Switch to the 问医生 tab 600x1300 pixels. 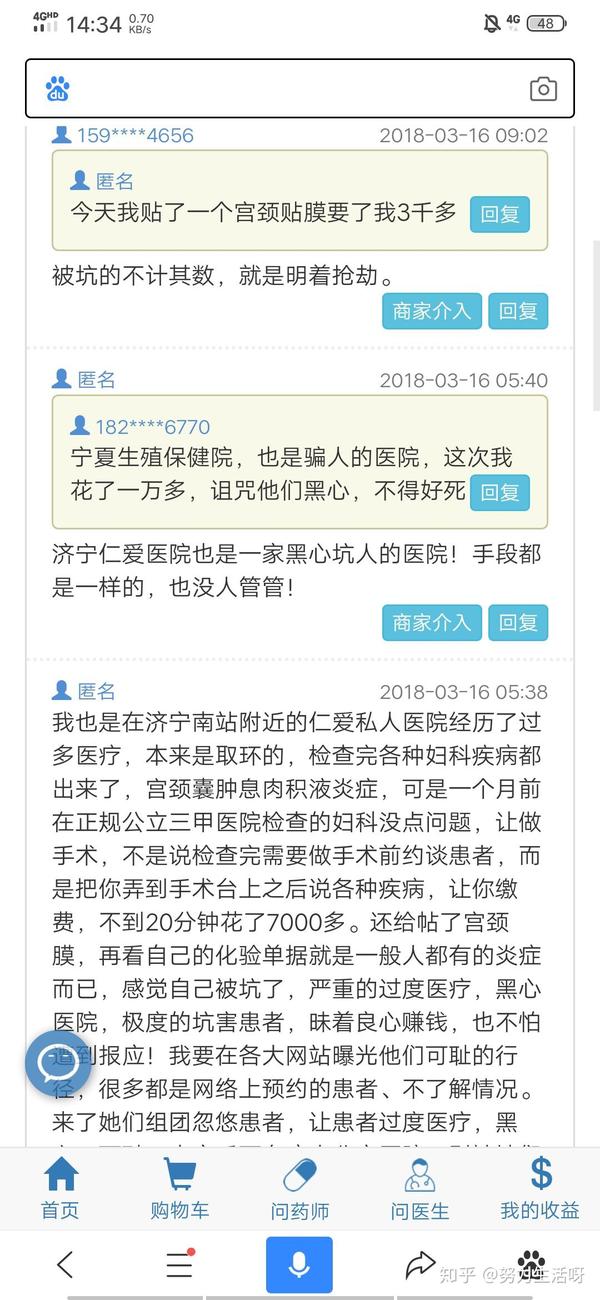[x=420, y=1188]
